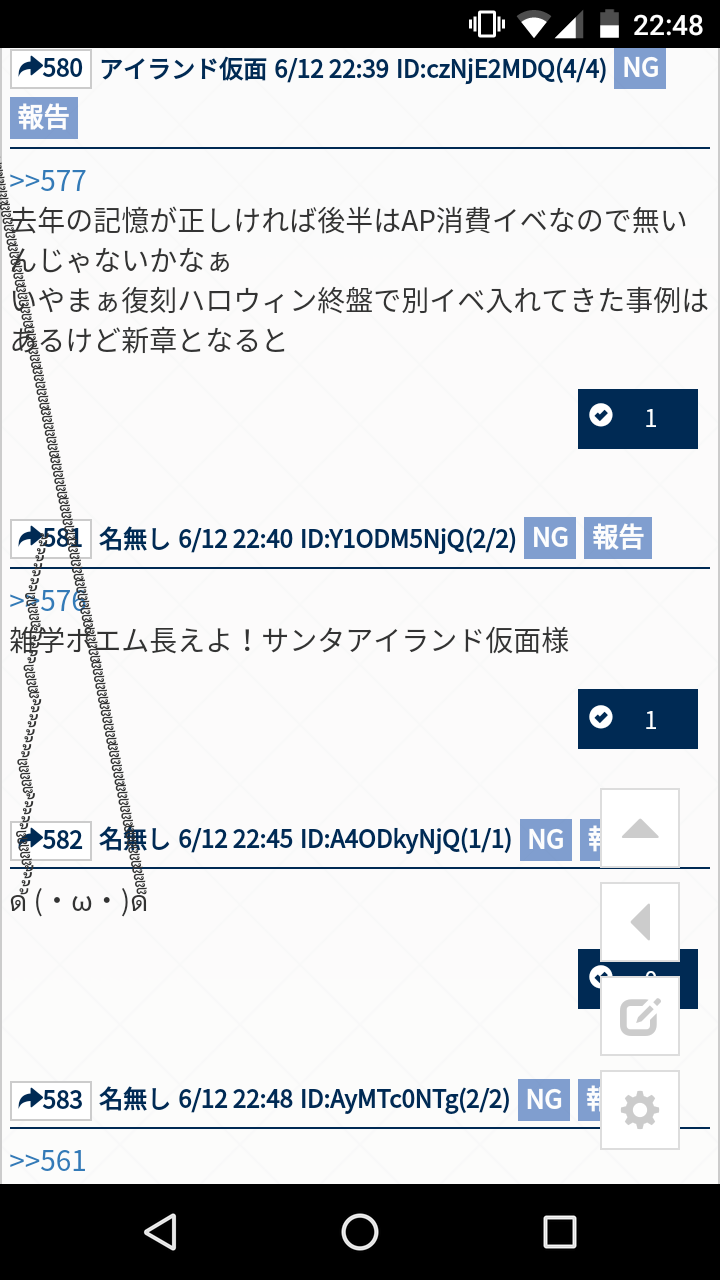Mark post 583 as NG
This screenshot has height=1280, width=720.
click(x=544, y=1099)
